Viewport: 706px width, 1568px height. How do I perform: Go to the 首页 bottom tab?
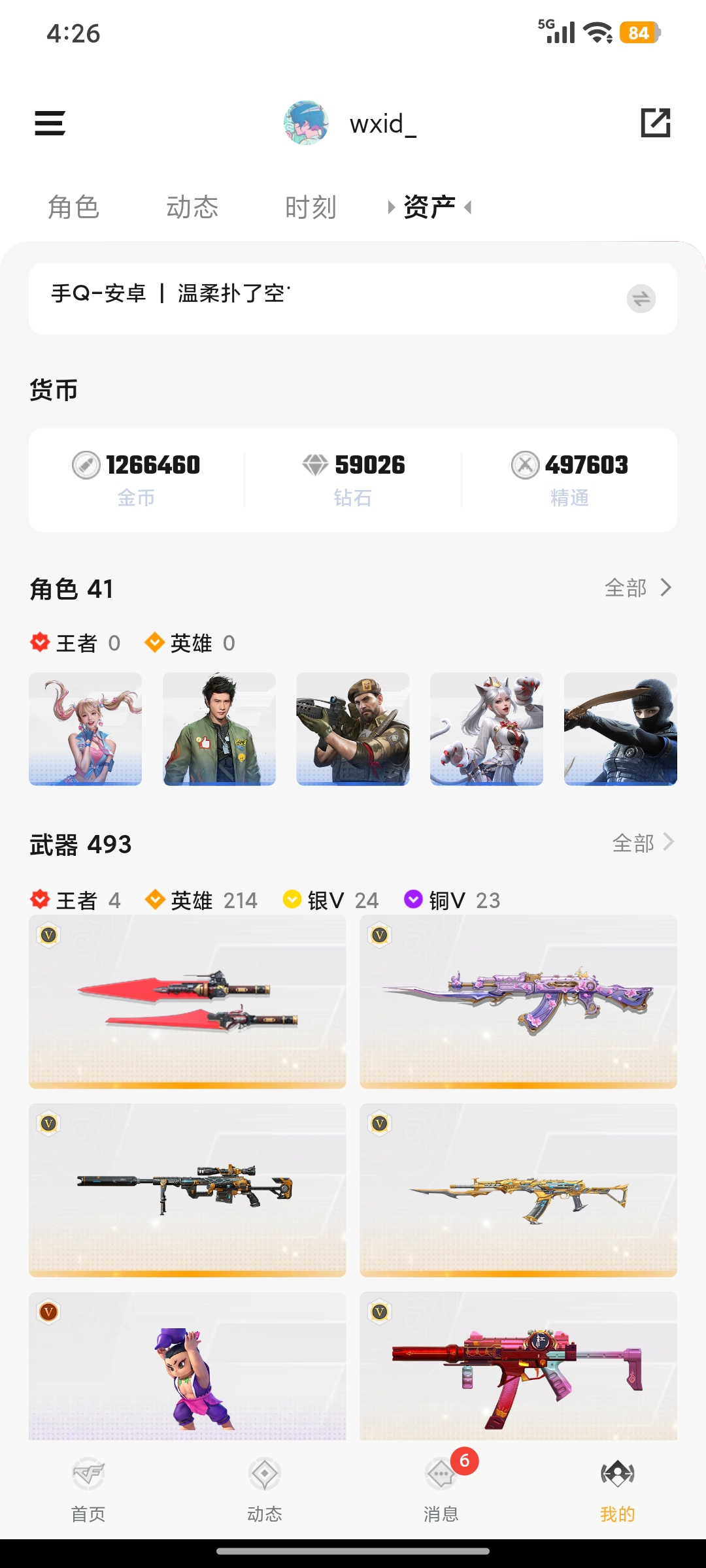pyautogui.click(x=88, y=1490)
